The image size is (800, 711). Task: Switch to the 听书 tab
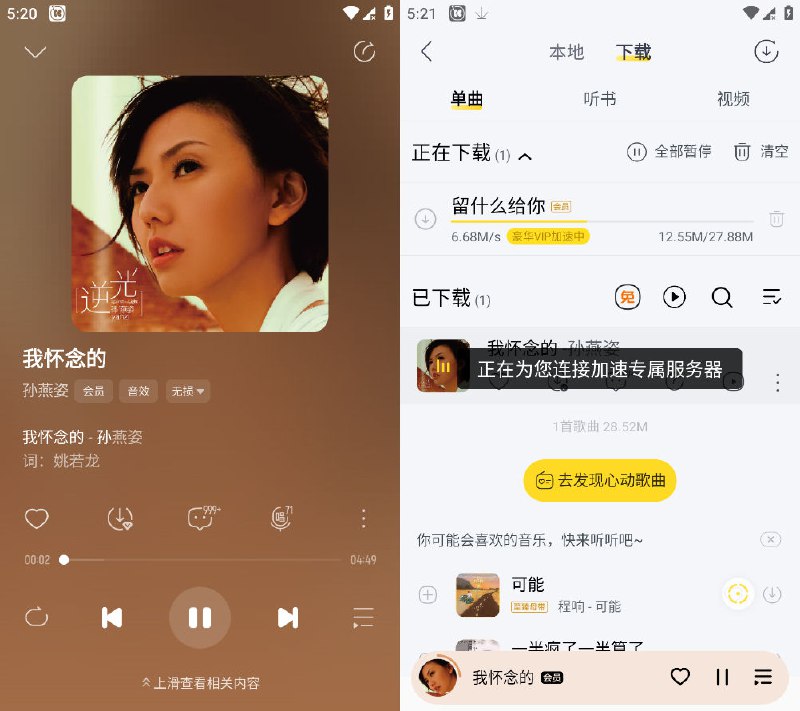pos(599,99)
